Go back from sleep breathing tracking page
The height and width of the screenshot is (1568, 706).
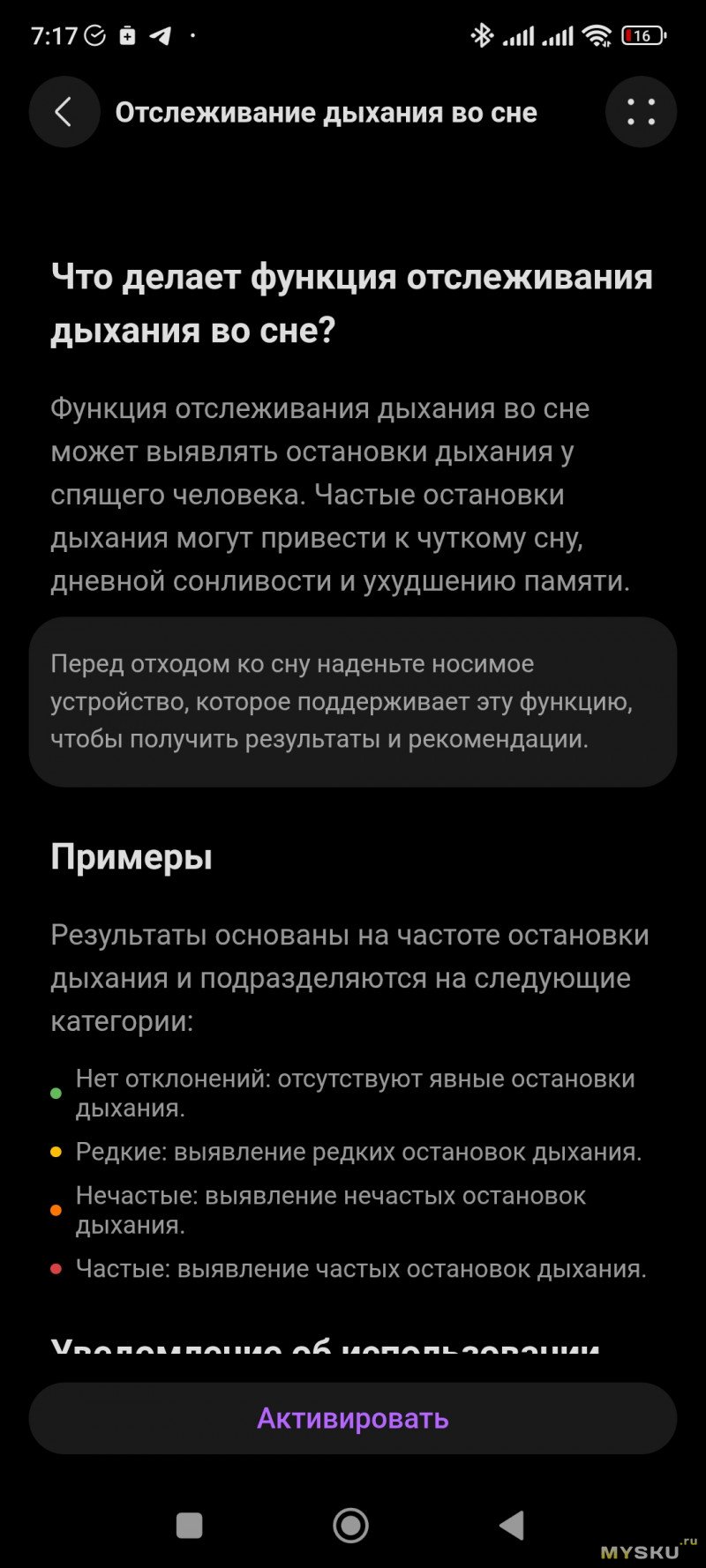point(64,112)
